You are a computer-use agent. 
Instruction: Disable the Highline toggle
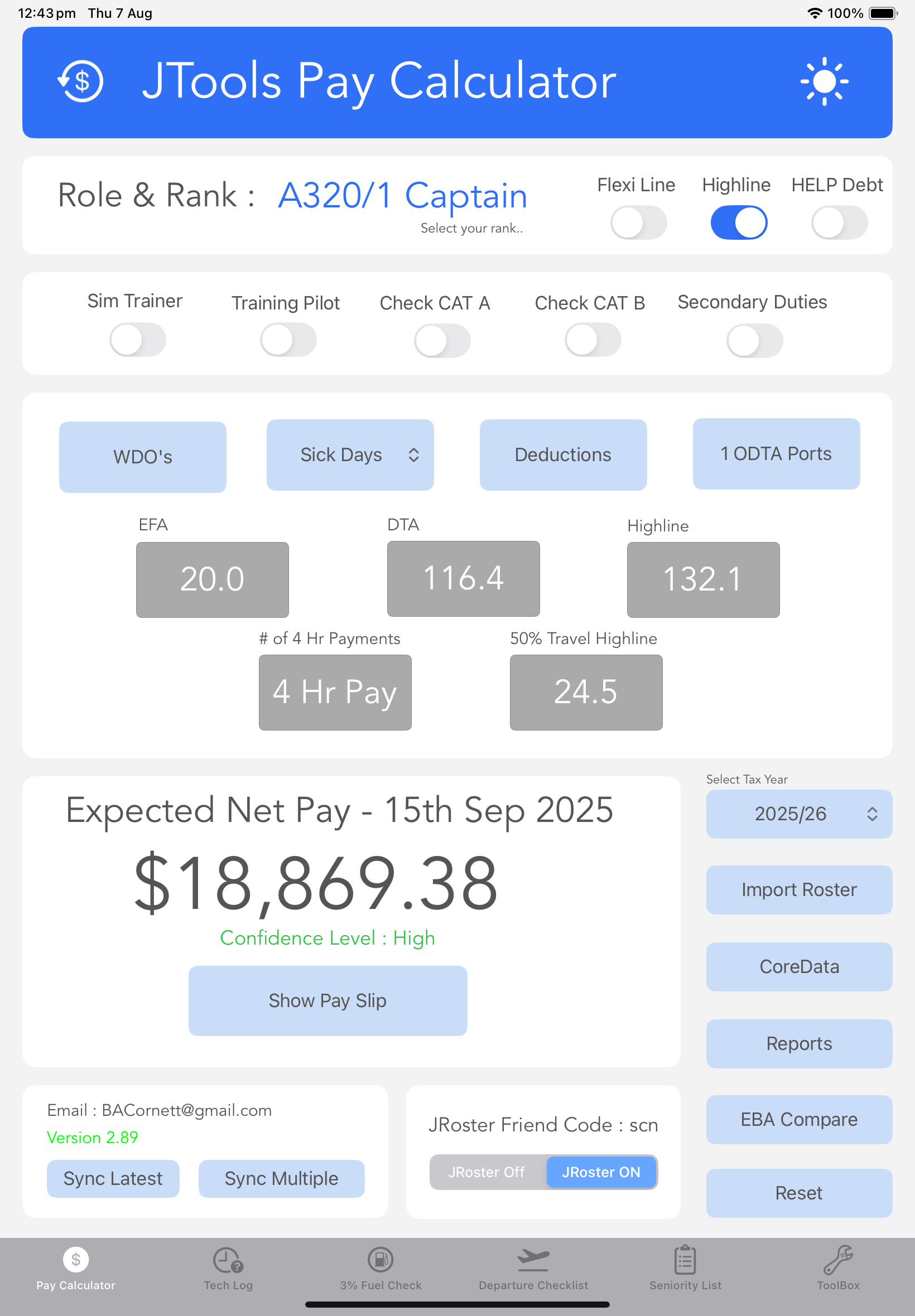click(x=739, y=221)
